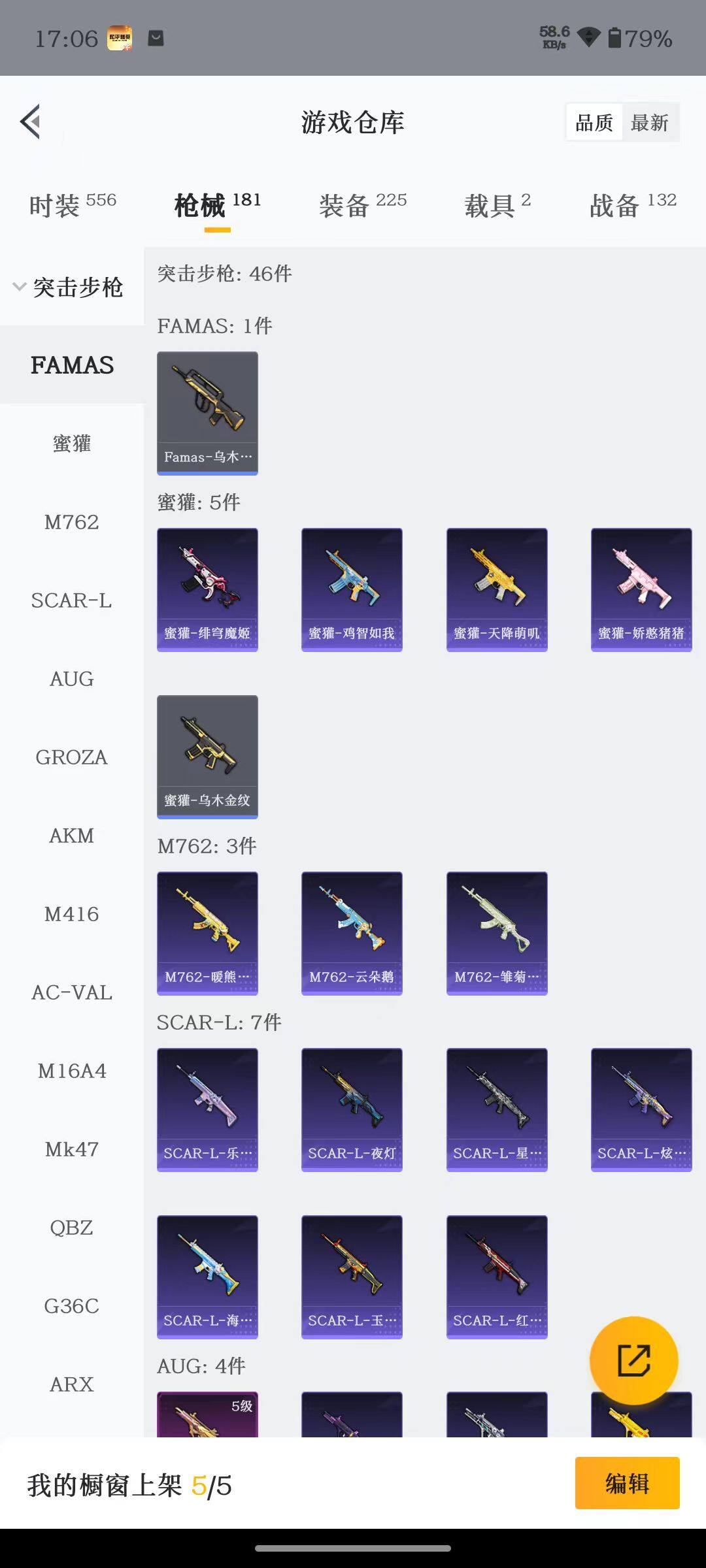Jump to GROZA in the side list
The image size is (706, 1568).
72,757
